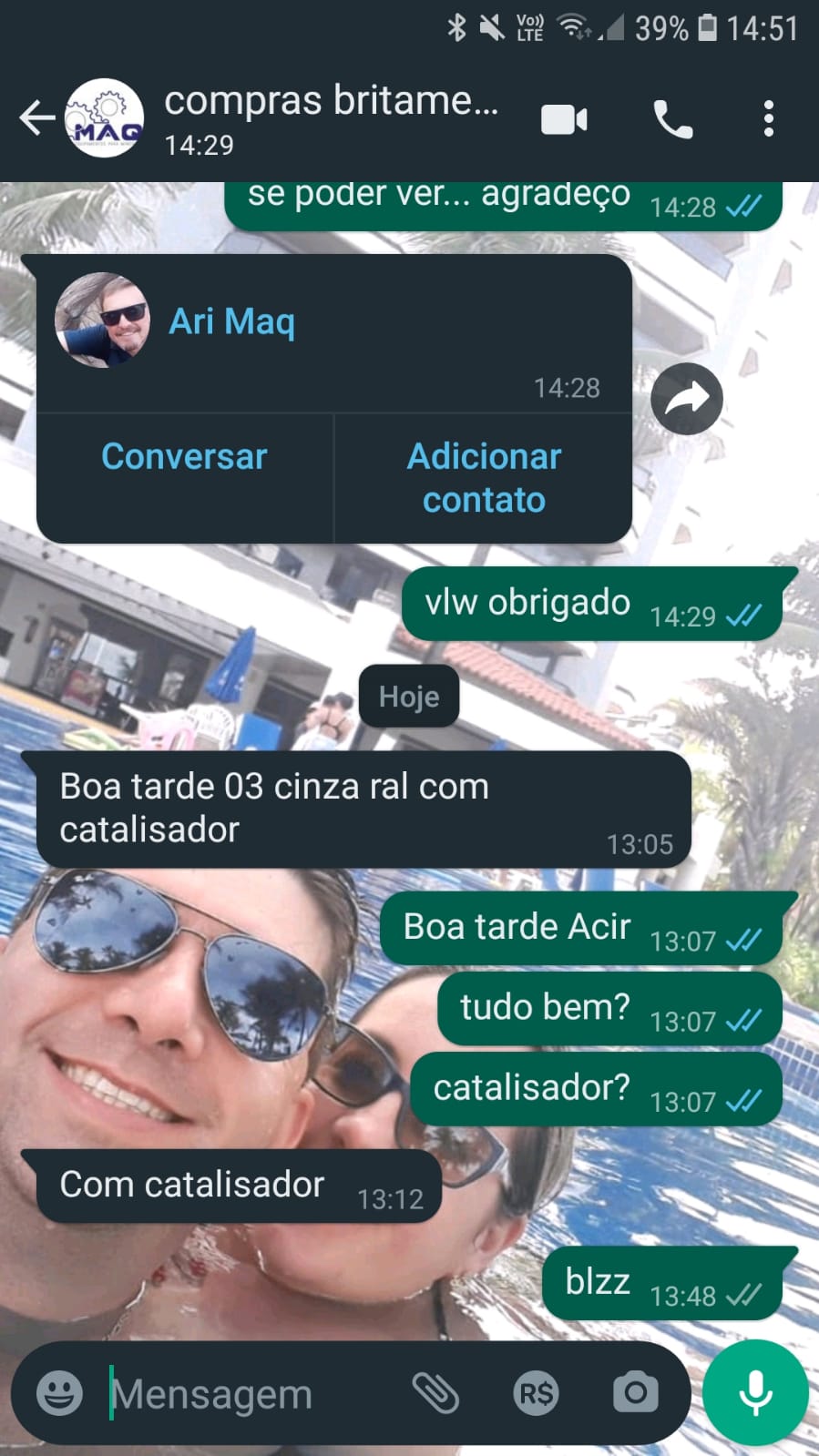Tap the microphone to record voice message
Image resolution: width=819 pixels, height=1456 pixels.
(755, 1393)
